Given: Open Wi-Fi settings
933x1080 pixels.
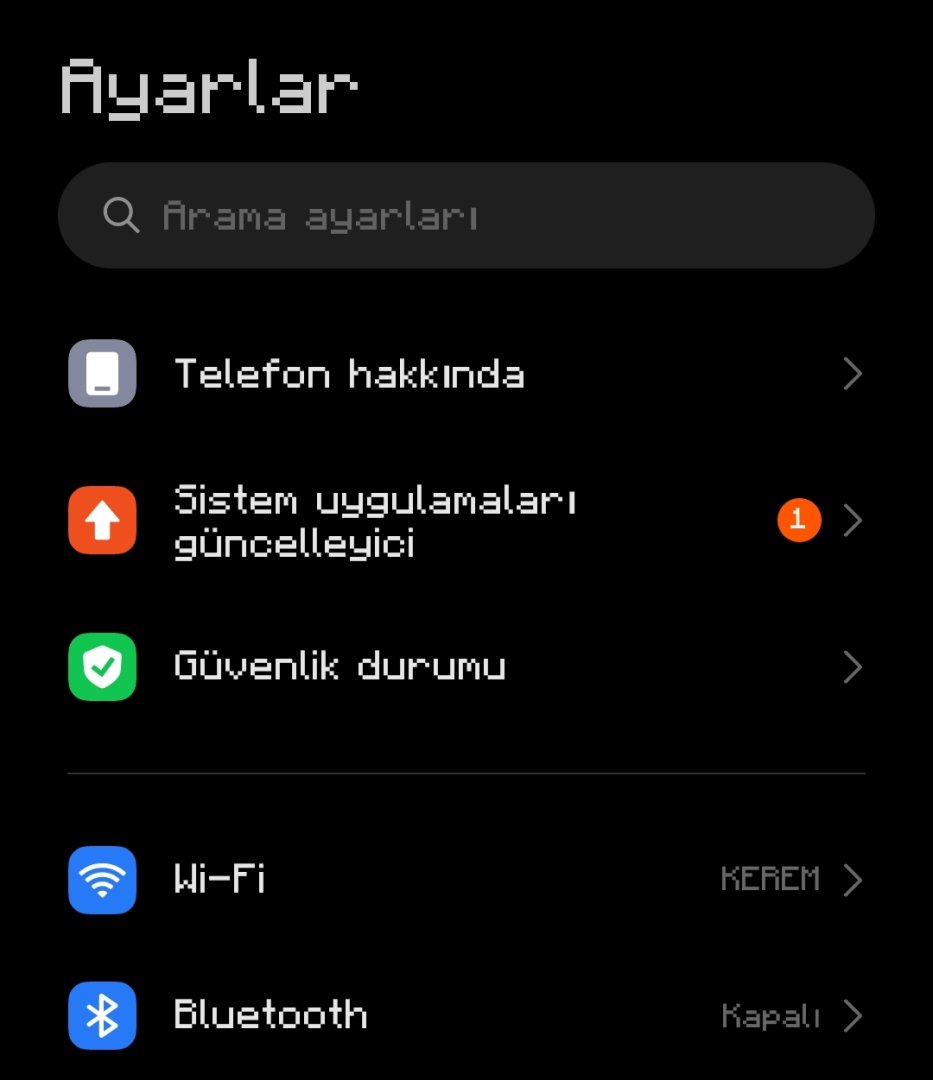Looking at the screenshot, I should [x=466, y=880].
